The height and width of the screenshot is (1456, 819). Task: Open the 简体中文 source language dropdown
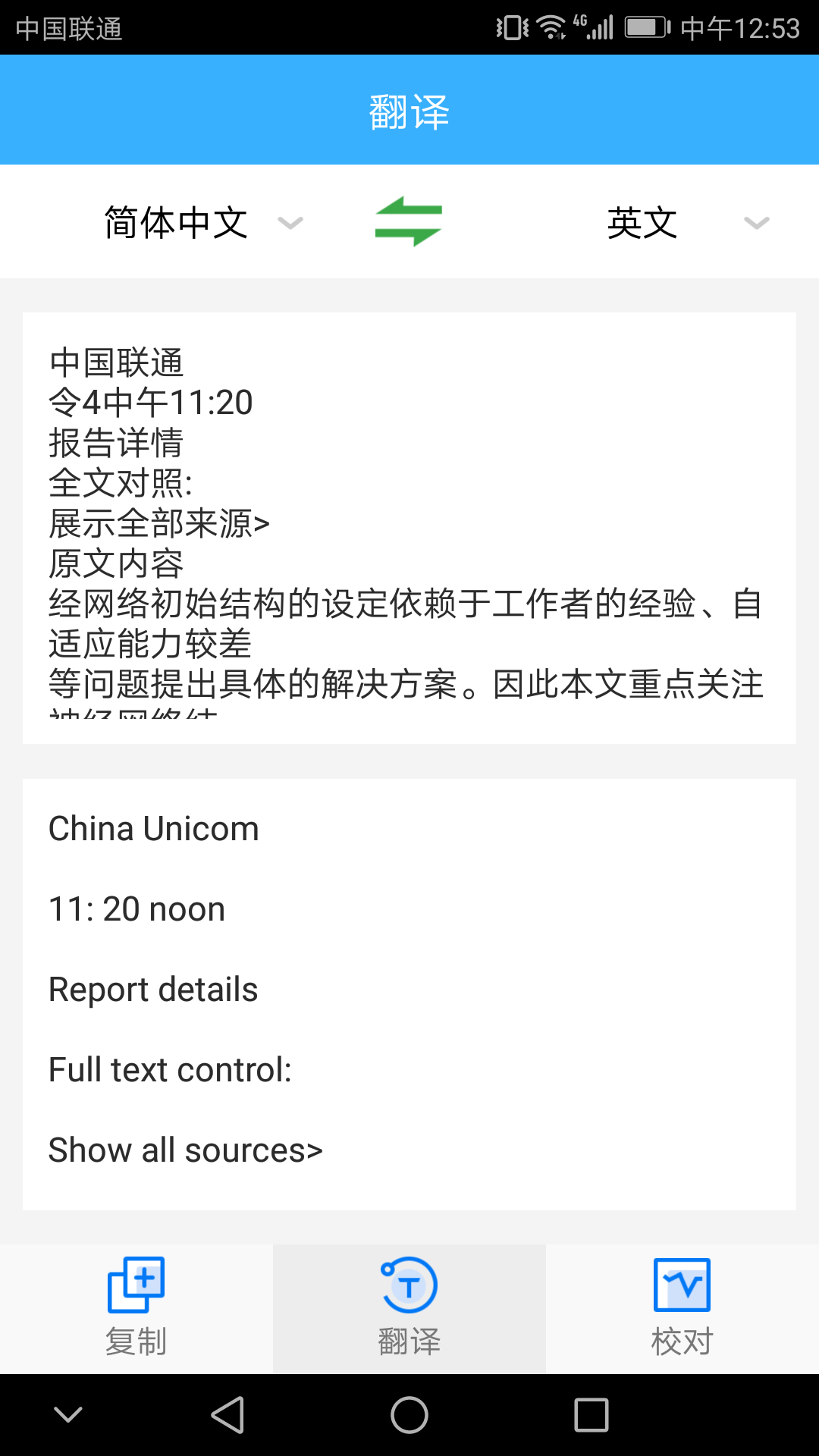click(203, 222)
